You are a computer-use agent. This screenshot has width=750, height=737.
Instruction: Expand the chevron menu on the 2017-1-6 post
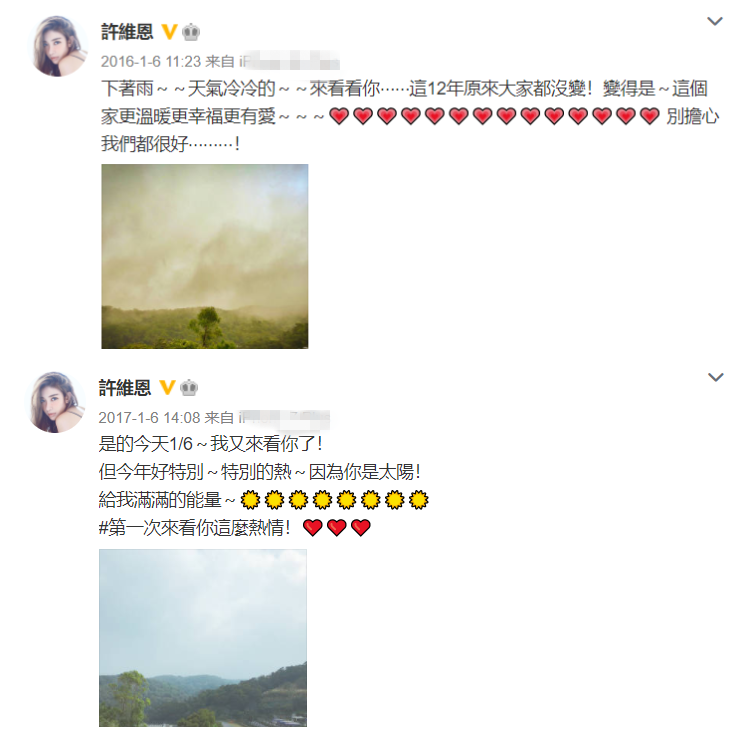pos(715,377)
